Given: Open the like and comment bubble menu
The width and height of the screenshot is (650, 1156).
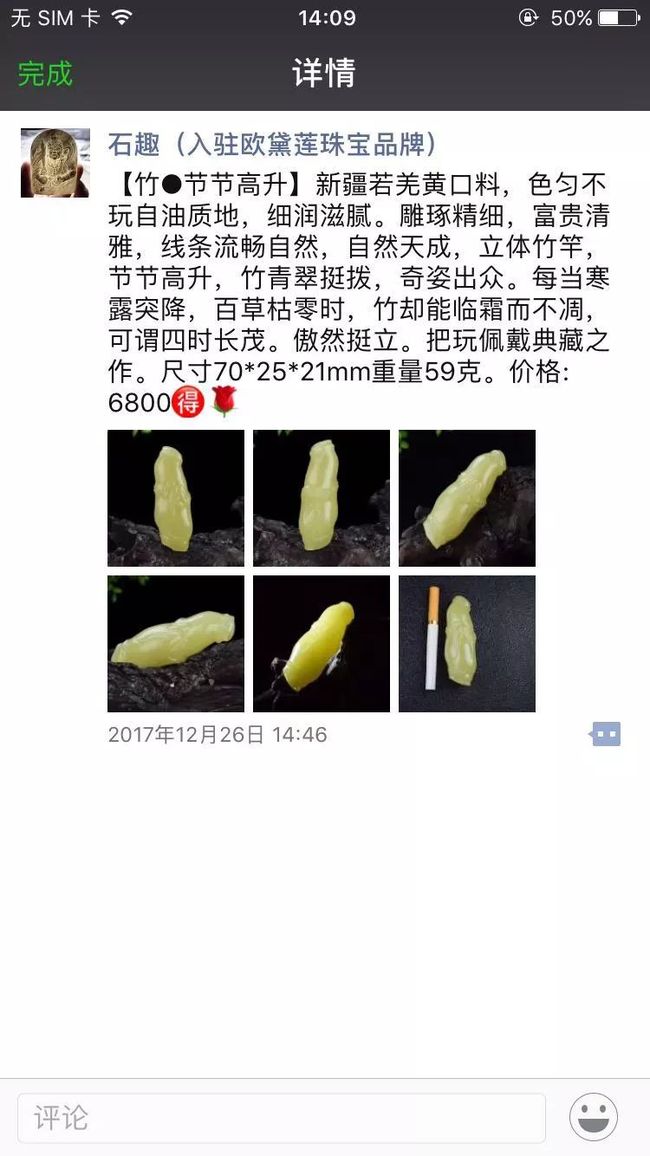Looking at the screenshot, I should (x=605, y=734).
